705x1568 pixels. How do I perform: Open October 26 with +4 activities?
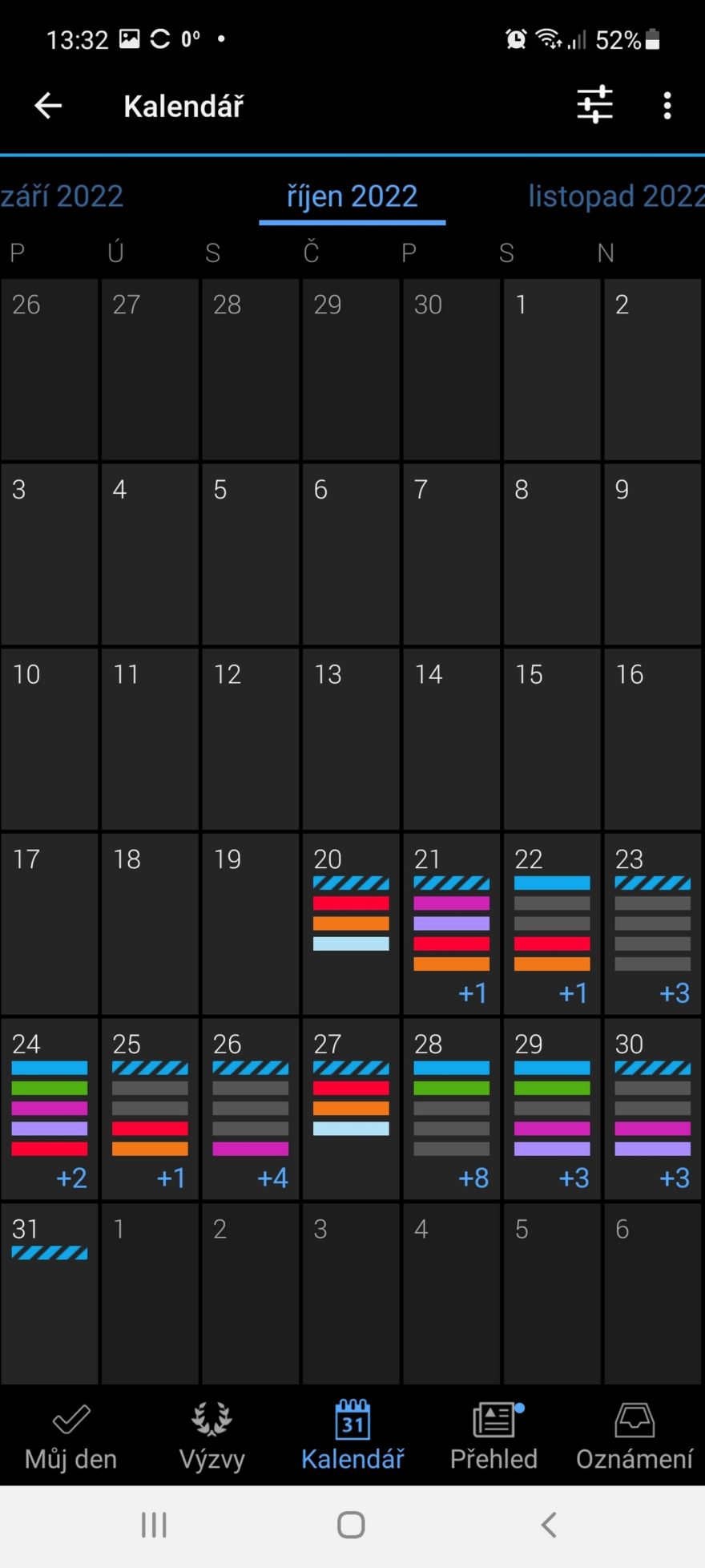point(251,1109)
